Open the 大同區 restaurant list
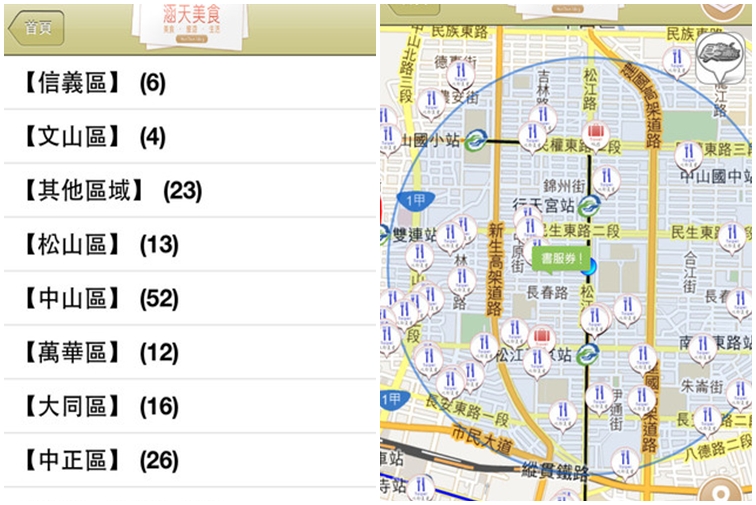This screenshot has width=756, height=505. (x=188, y=407)
